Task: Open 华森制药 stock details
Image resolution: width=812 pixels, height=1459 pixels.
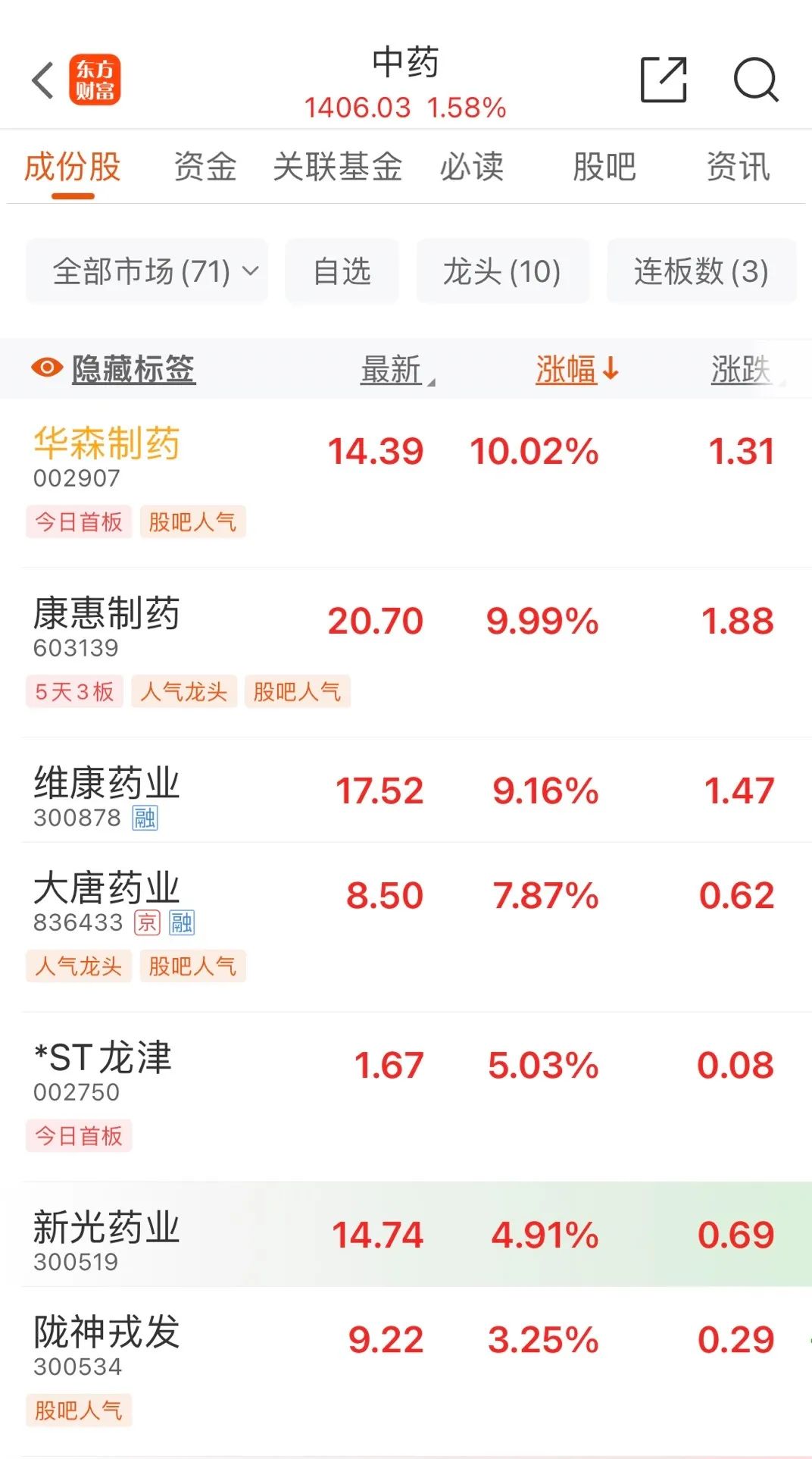Action: 107,444
